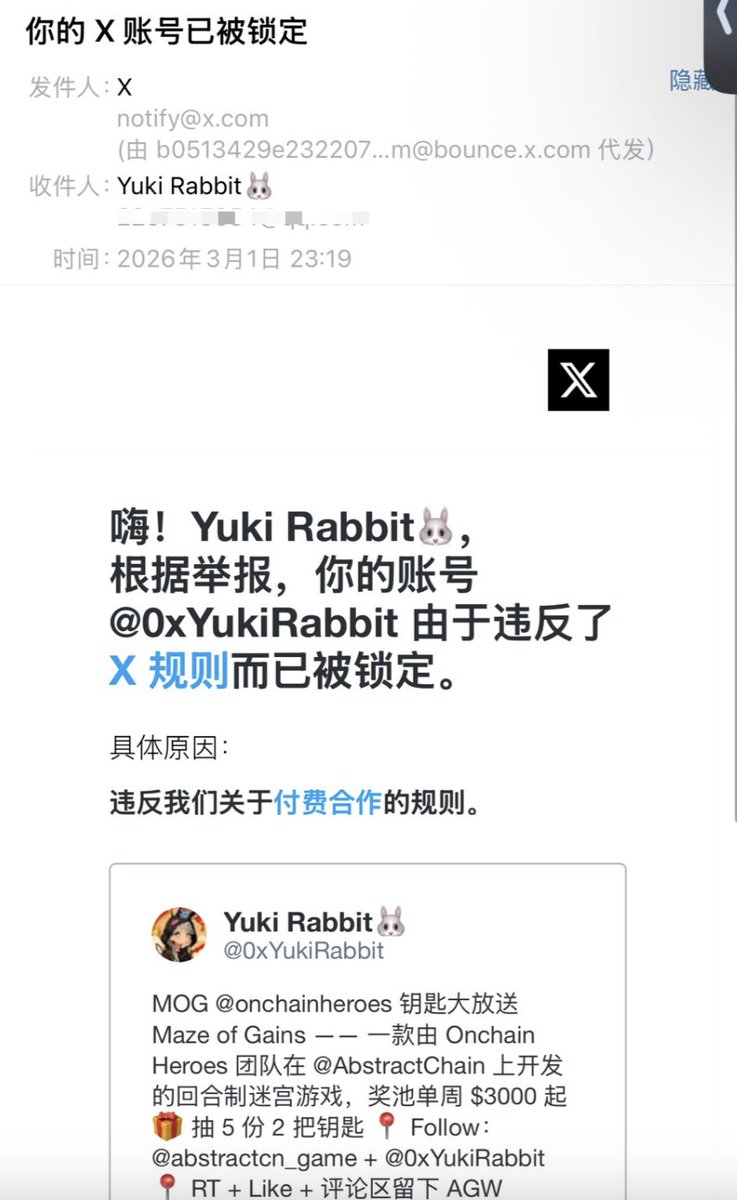737x1200 pixels.
Task: Open the 付费合作 rules link
Action: click(328, 801)
